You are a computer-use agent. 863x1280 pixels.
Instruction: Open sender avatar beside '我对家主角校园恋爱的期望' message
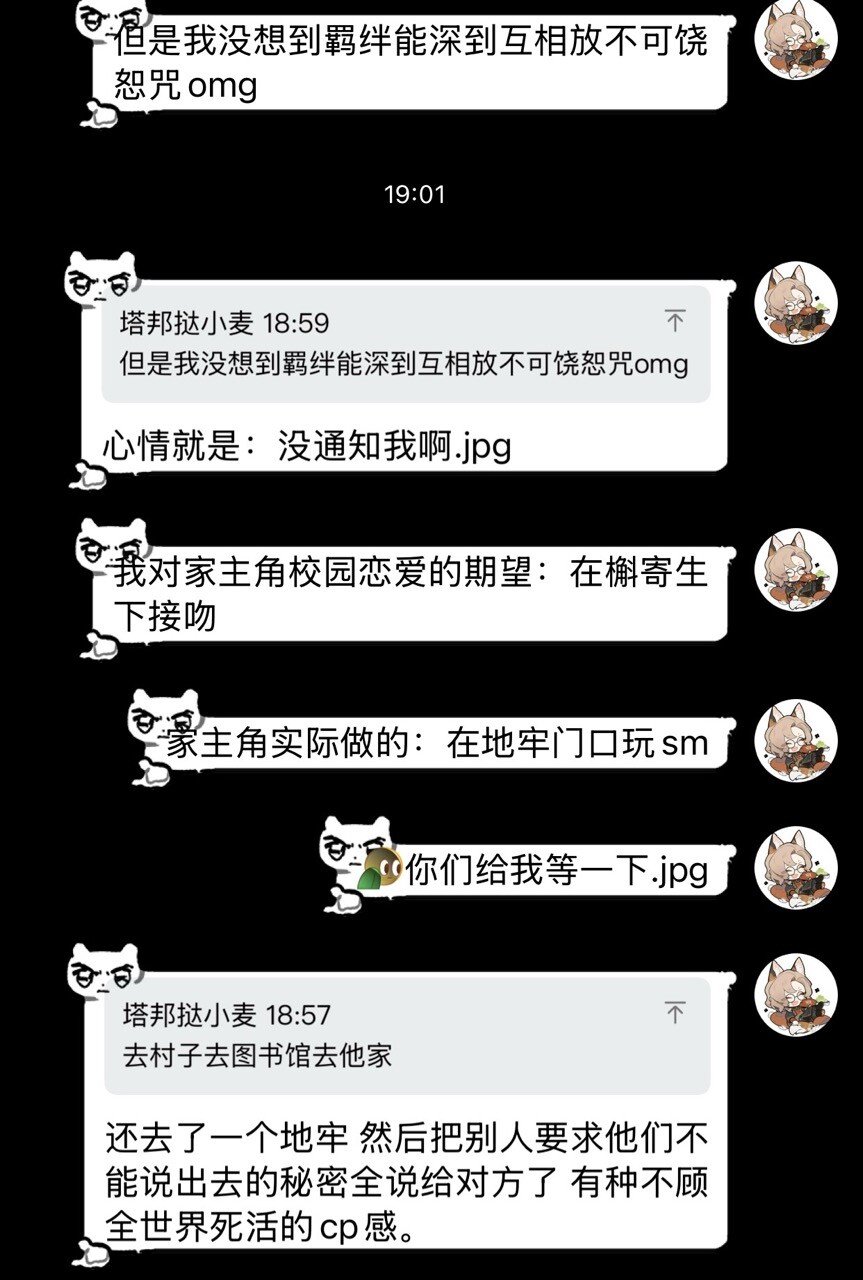pyautogui.click(x=795, y=569)
